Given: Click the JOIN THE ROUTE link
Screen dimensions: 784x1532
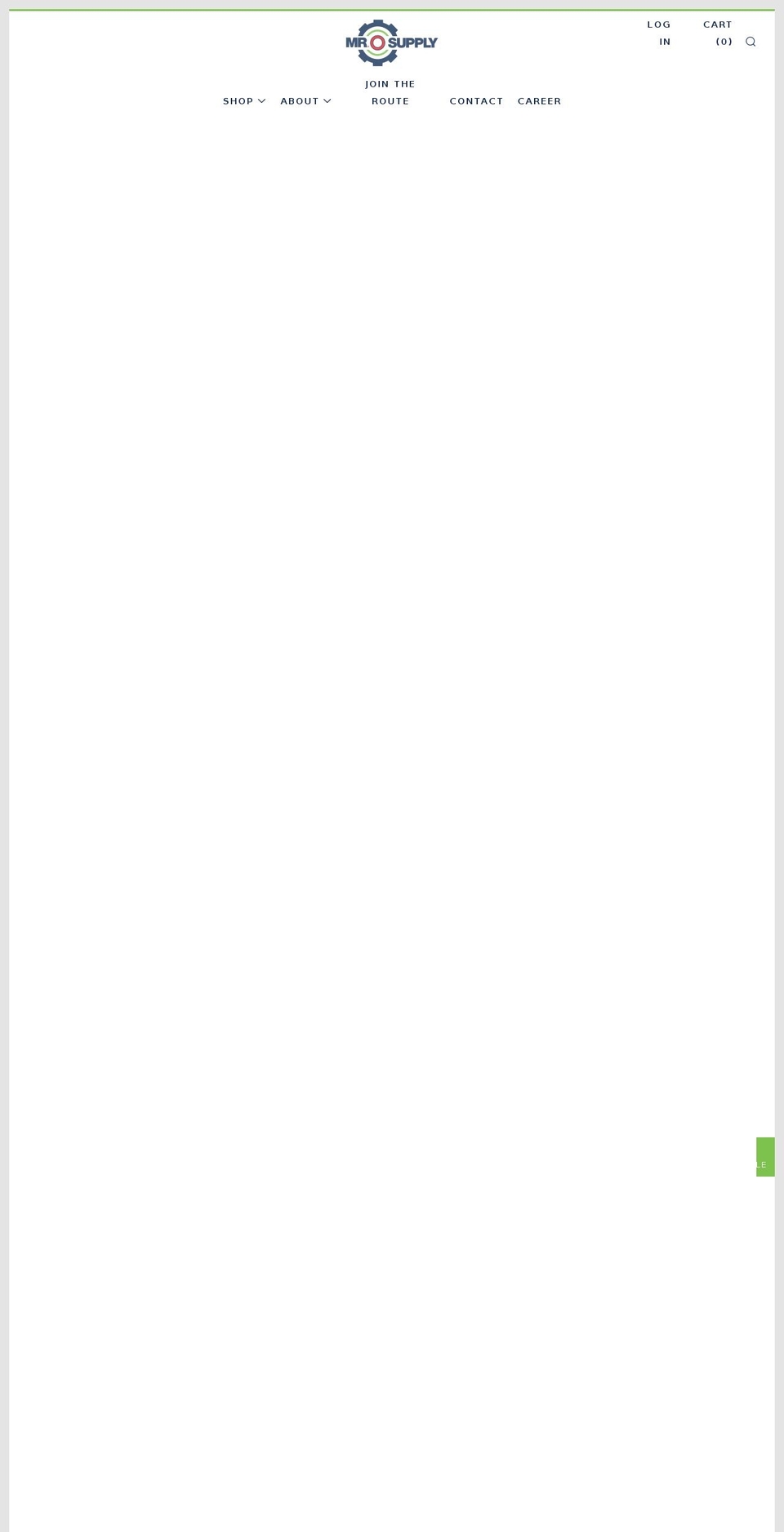Looking at the screenshot, I should click(390, 92).
